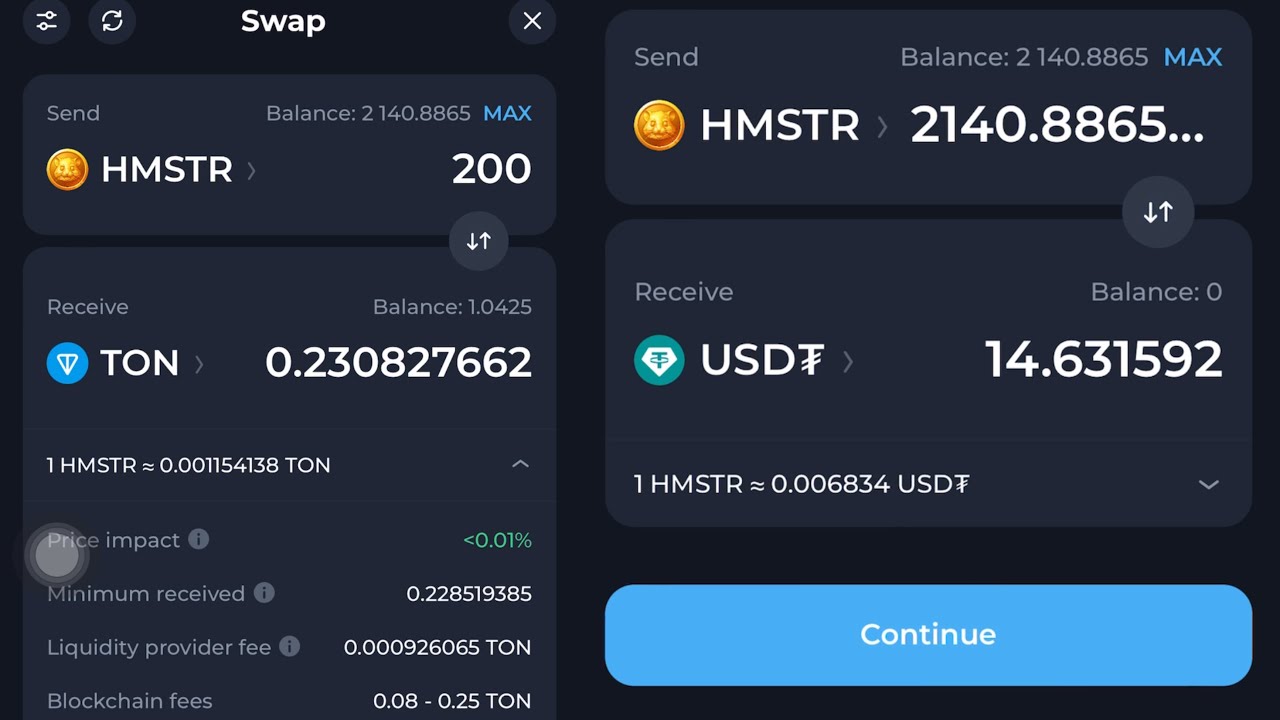The image size is (1280, 720).
Task: Flip swap direction between HMSTR and USD₮
Action: (x=1157, y=212)
